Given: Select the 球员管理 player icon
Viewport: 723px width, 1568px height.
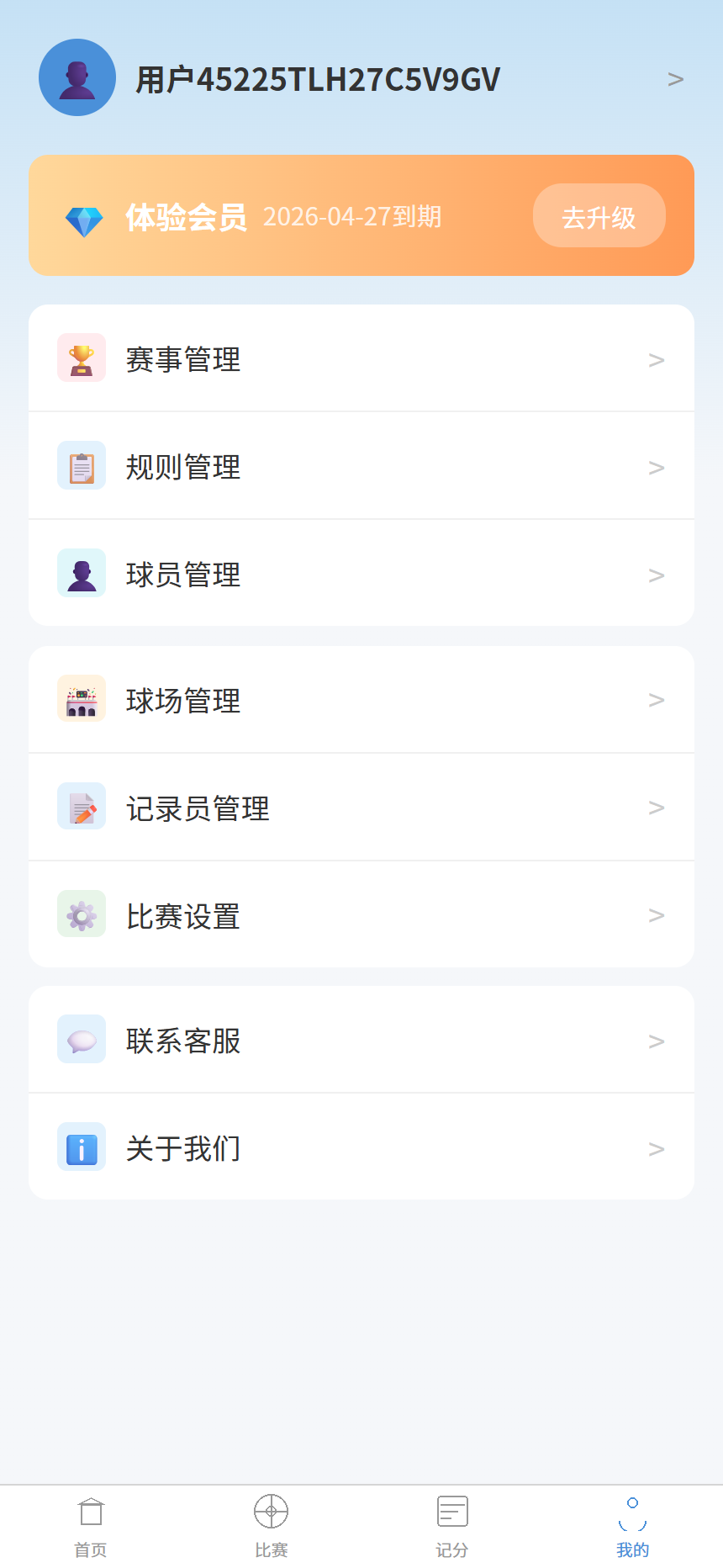Looking at the screenshot, I should (x=81, y=574).
